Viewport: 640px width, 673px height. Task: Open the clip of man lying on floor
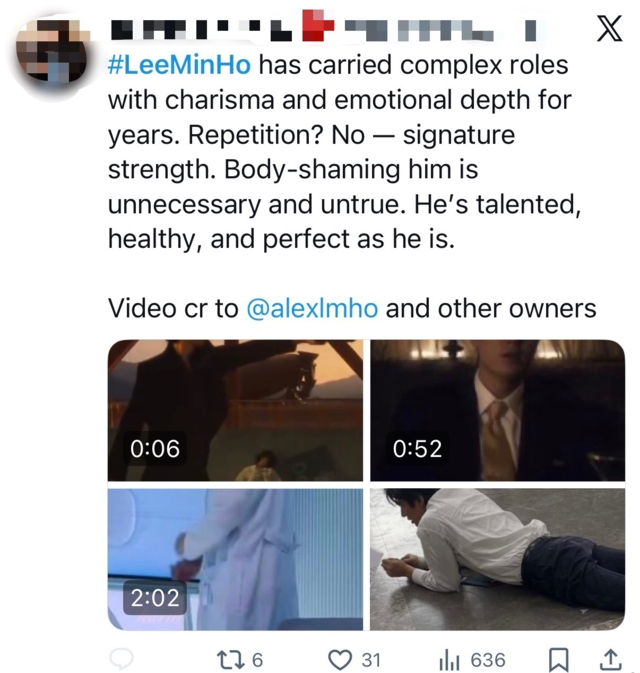[x=497, y=559]
